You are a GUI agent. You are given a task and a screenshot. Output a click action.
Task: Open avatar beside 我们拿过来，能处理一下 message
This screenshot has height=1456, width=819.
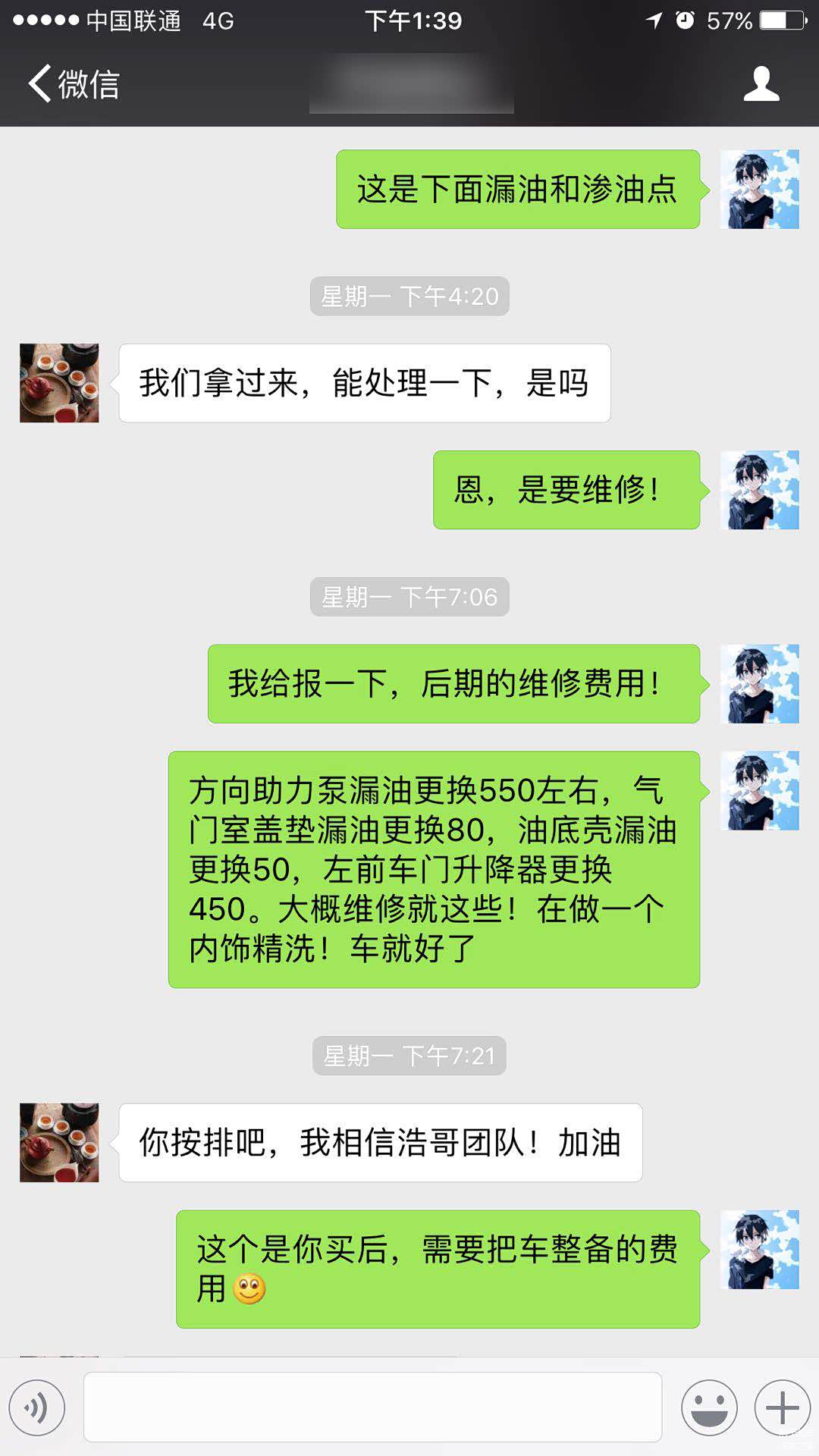(x=59, y=383)
